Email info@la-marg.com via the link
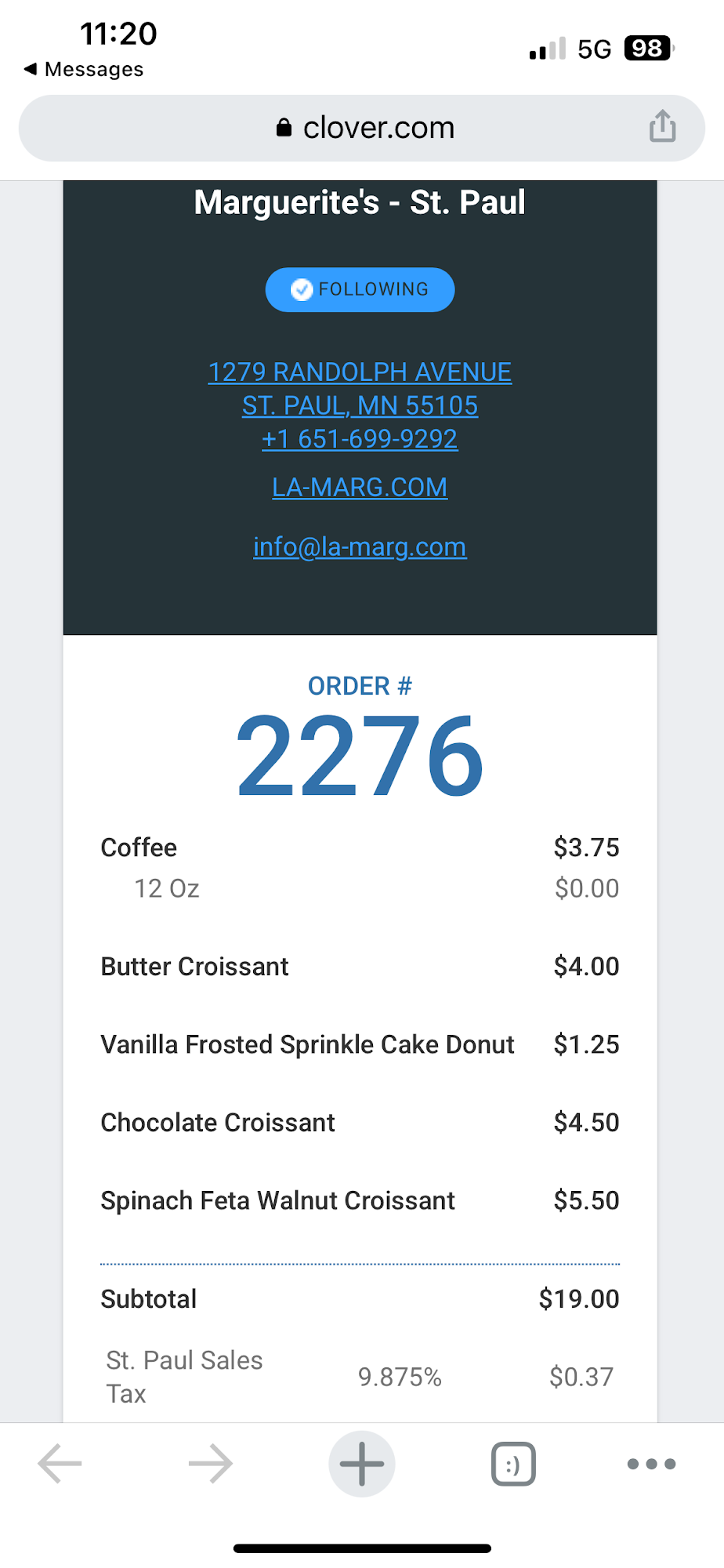Viewport: 724px width, 1568px height. click(360, 547)
